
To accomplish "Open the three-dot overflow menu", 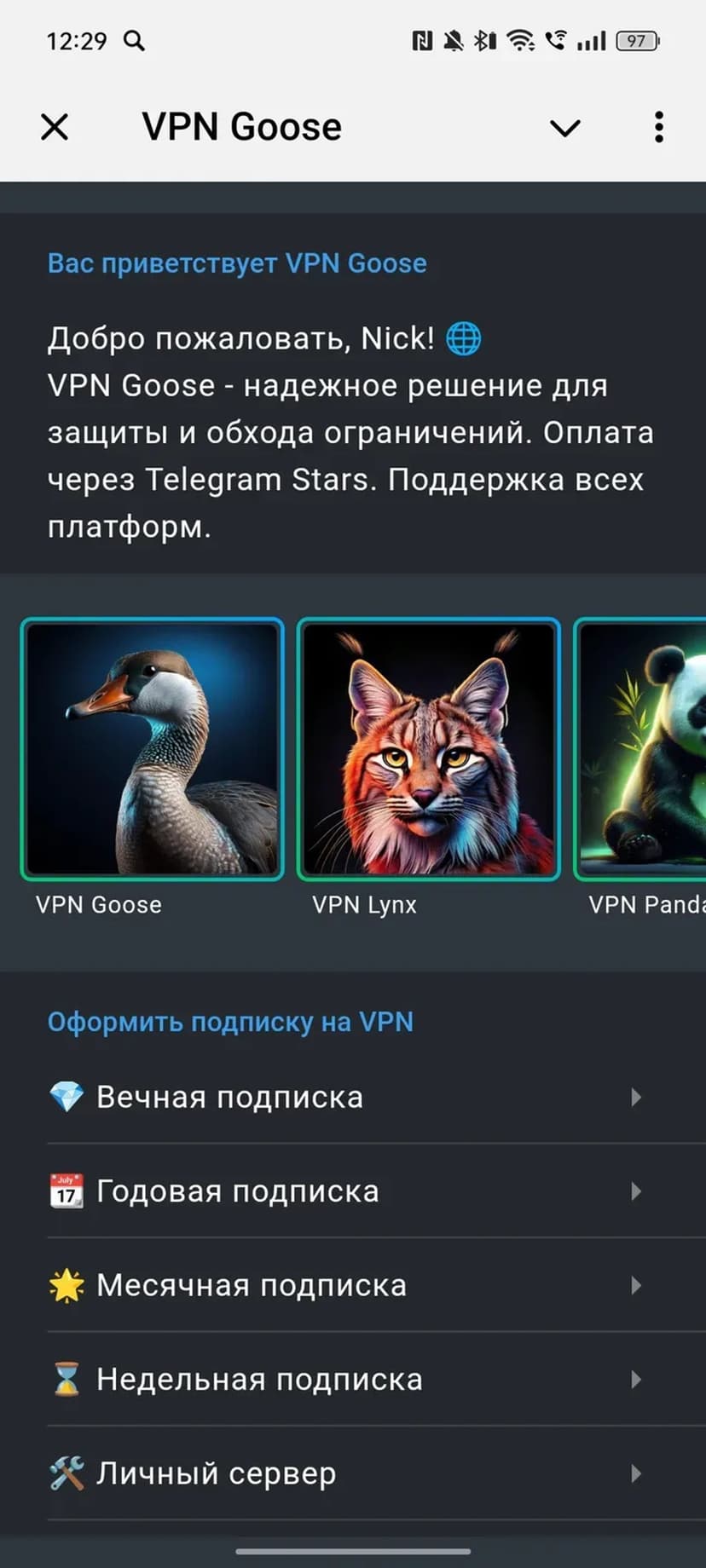I will 658,128.
